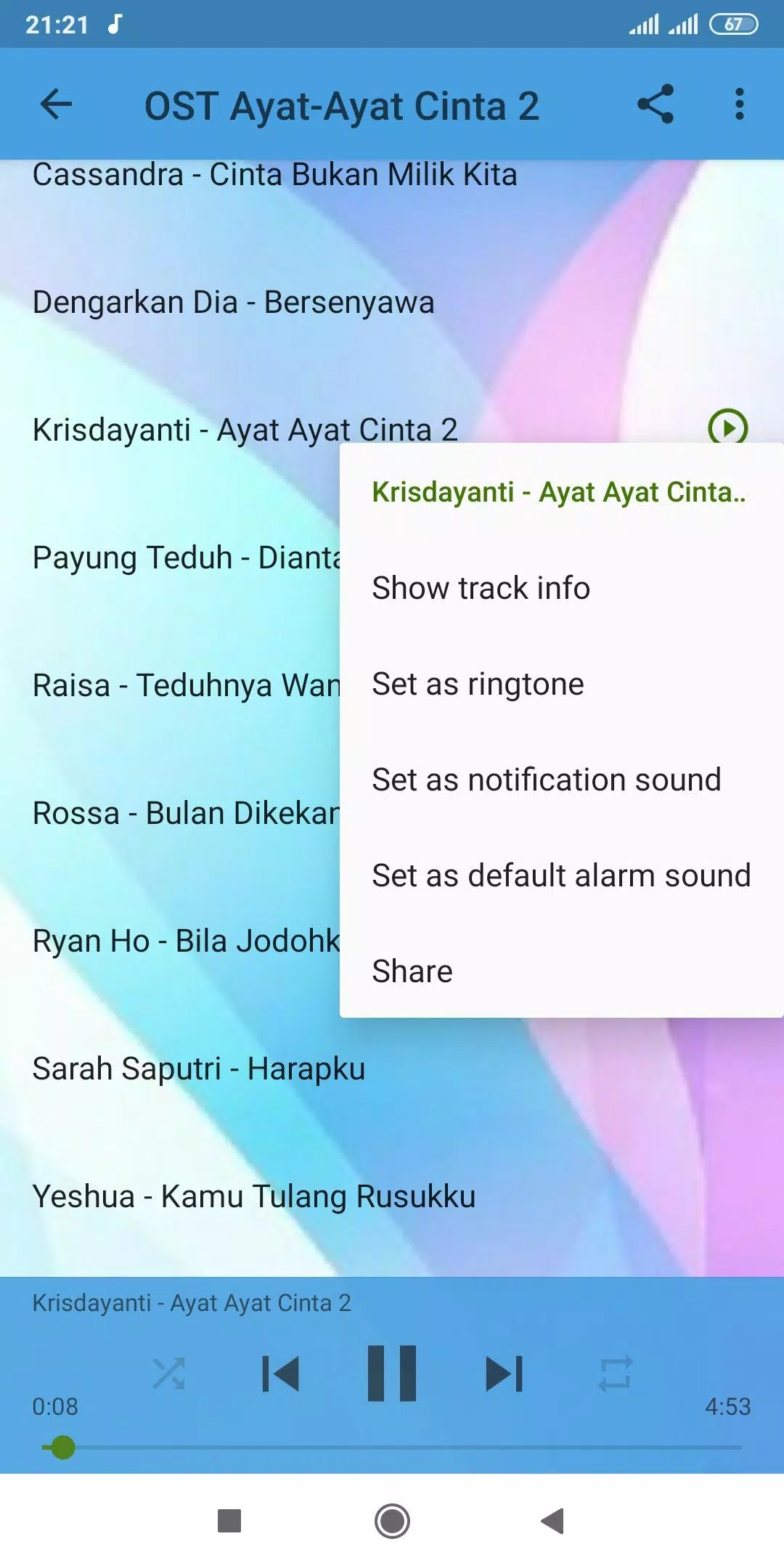Play Dengarkan Dia - Bersenyawa
Screen dimensions: 784x1568
[x=233, y=303]
